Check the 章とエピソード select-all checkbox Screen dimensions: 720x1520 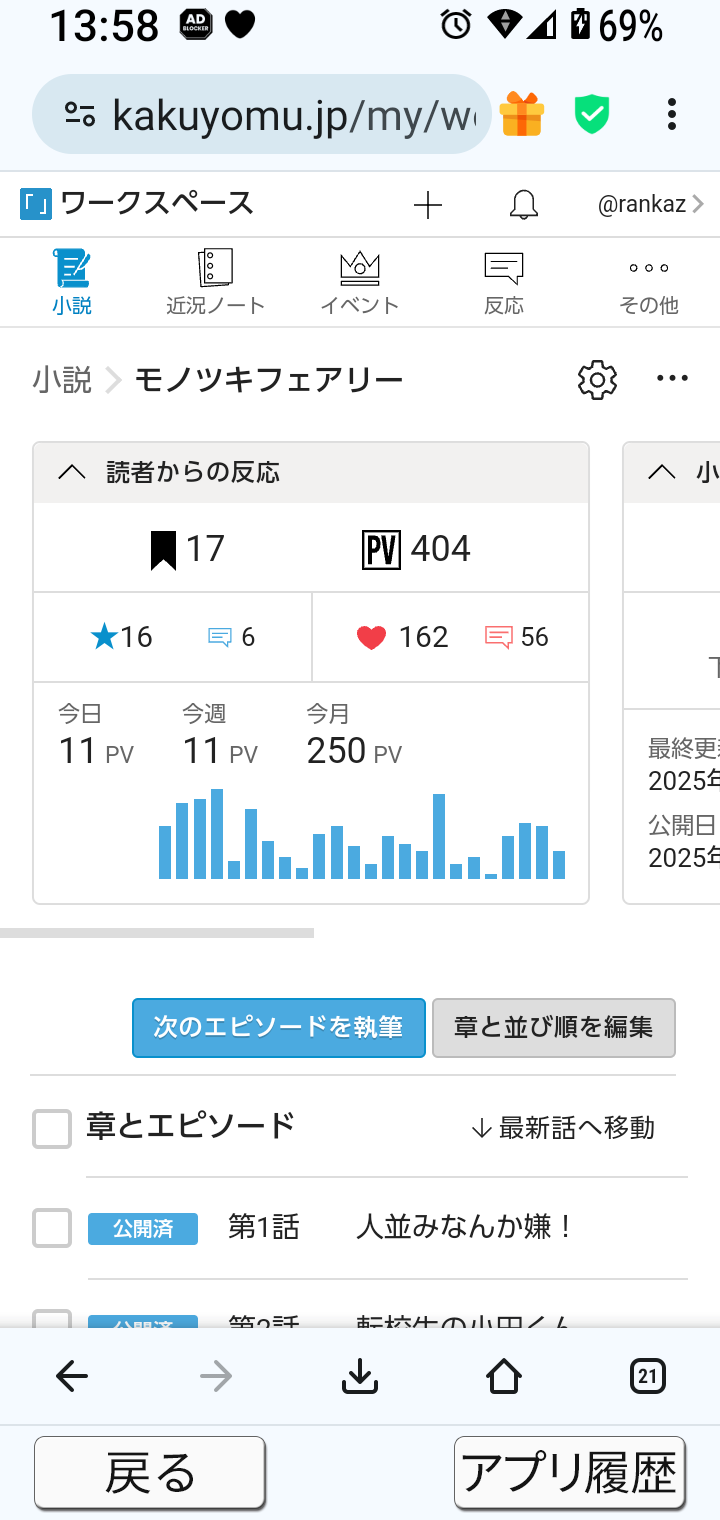point(52,1129)
